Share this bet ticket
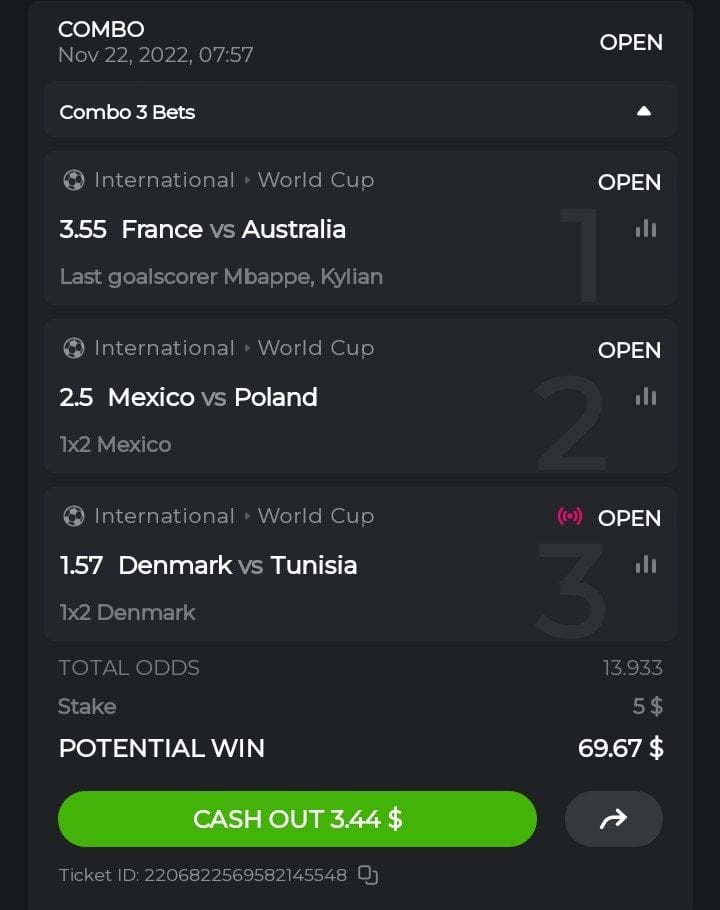 tap(613, 819)
